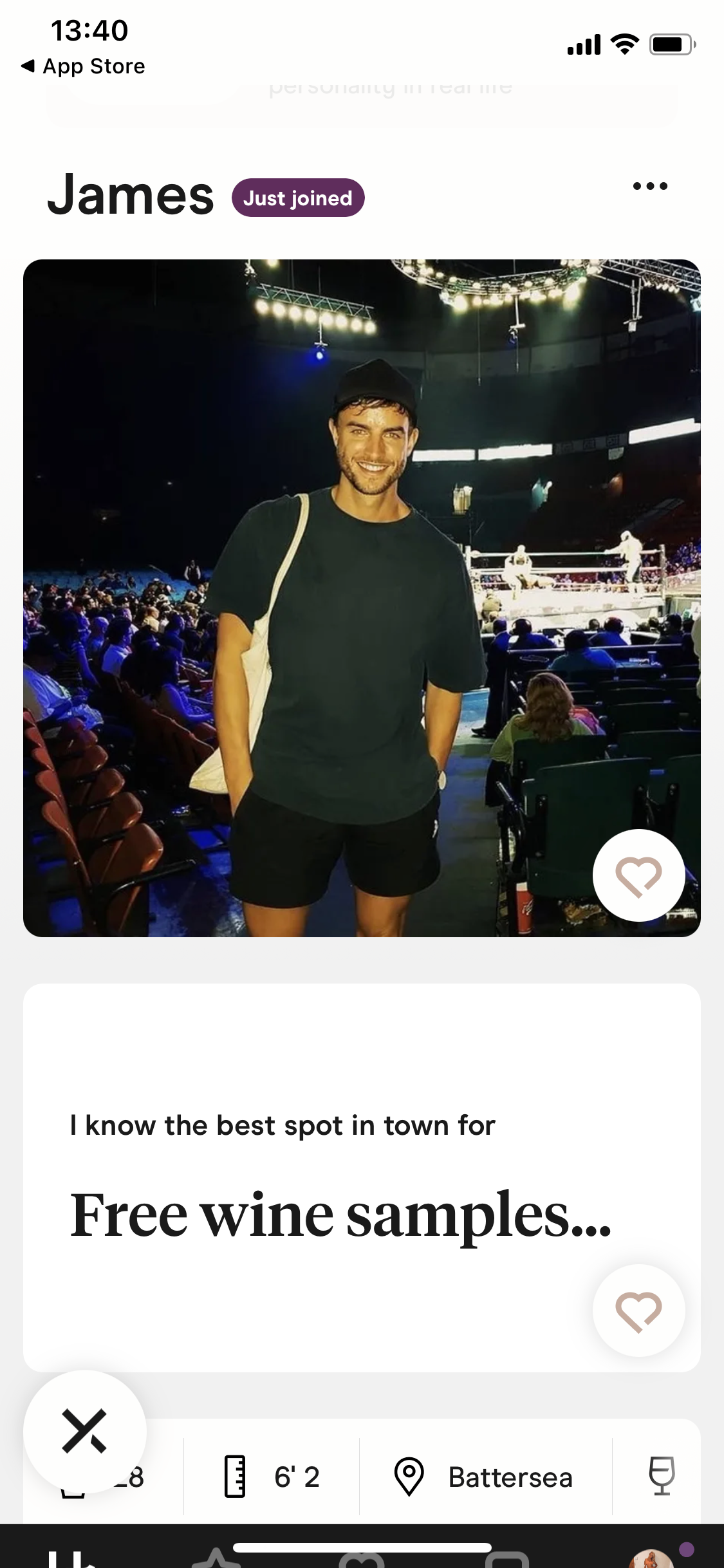Open the Likes heart tab

point(362,1560)
